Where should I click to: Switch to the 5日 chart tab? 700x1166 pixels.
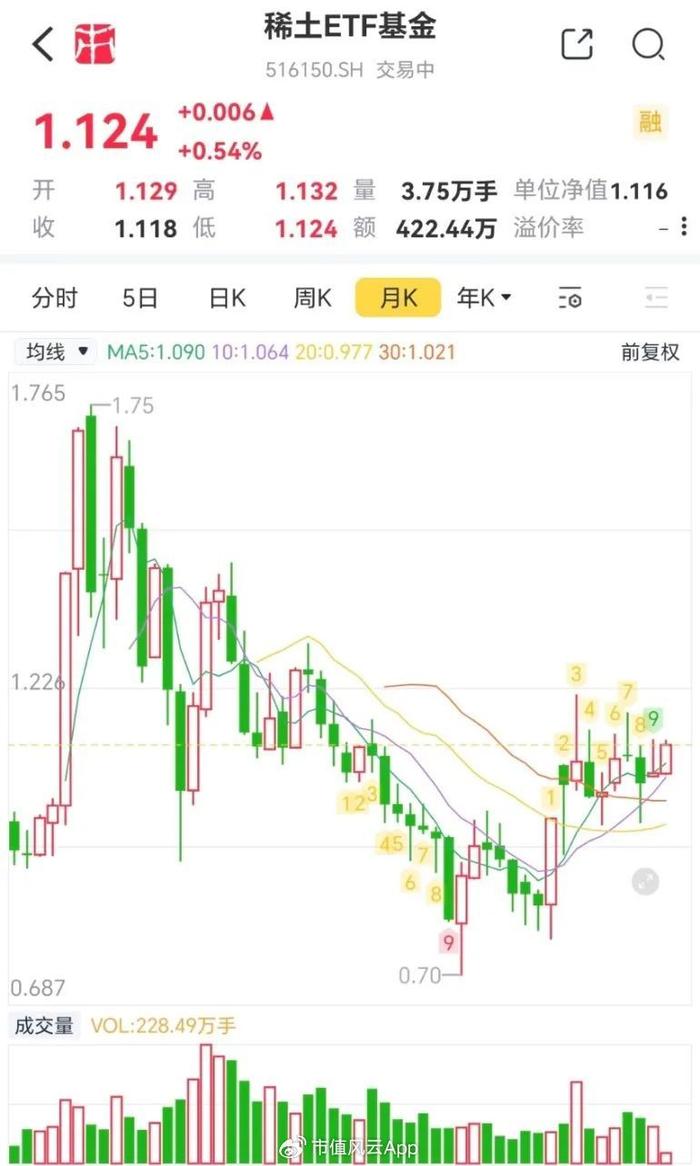140,298
